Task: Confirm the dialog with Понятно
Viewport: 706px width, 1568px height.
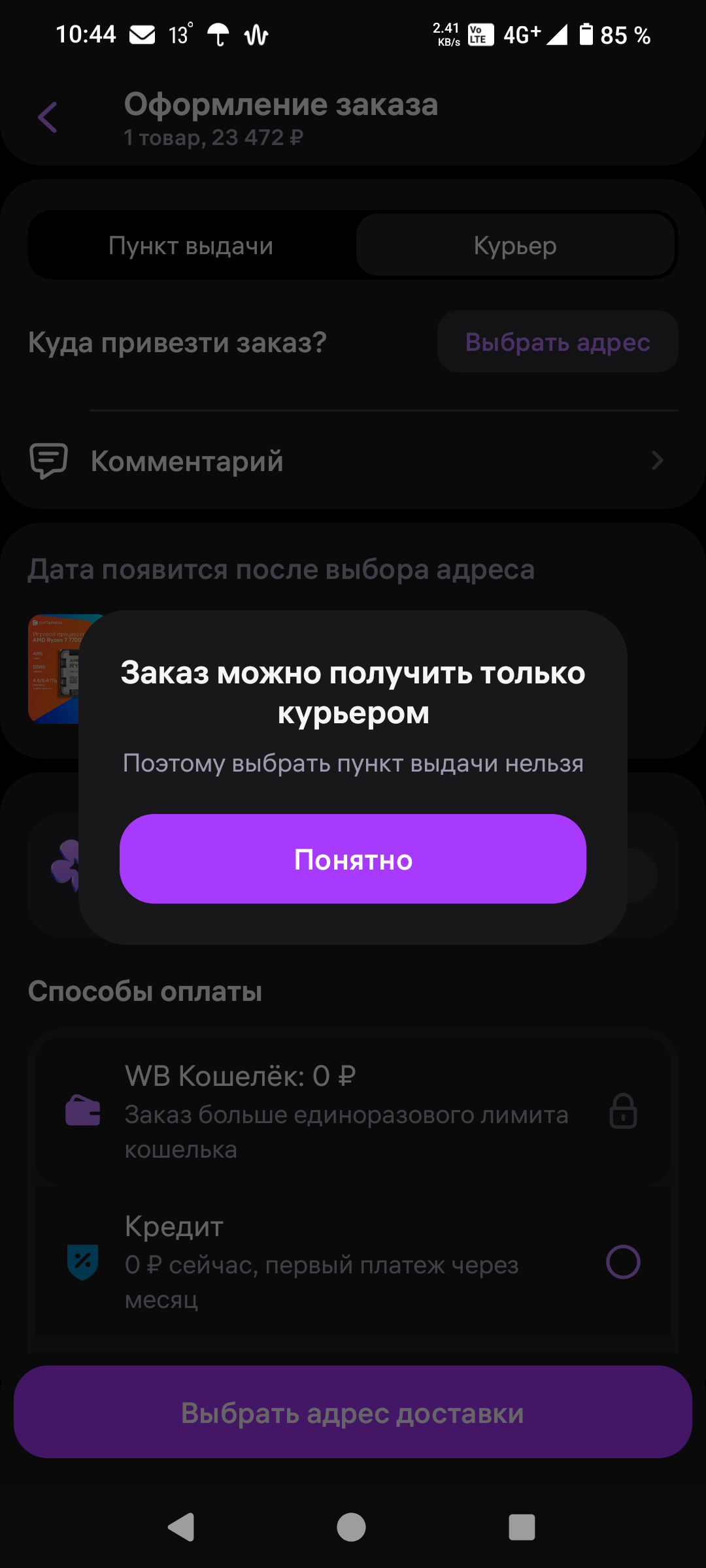Action: [x=353, y=858]
